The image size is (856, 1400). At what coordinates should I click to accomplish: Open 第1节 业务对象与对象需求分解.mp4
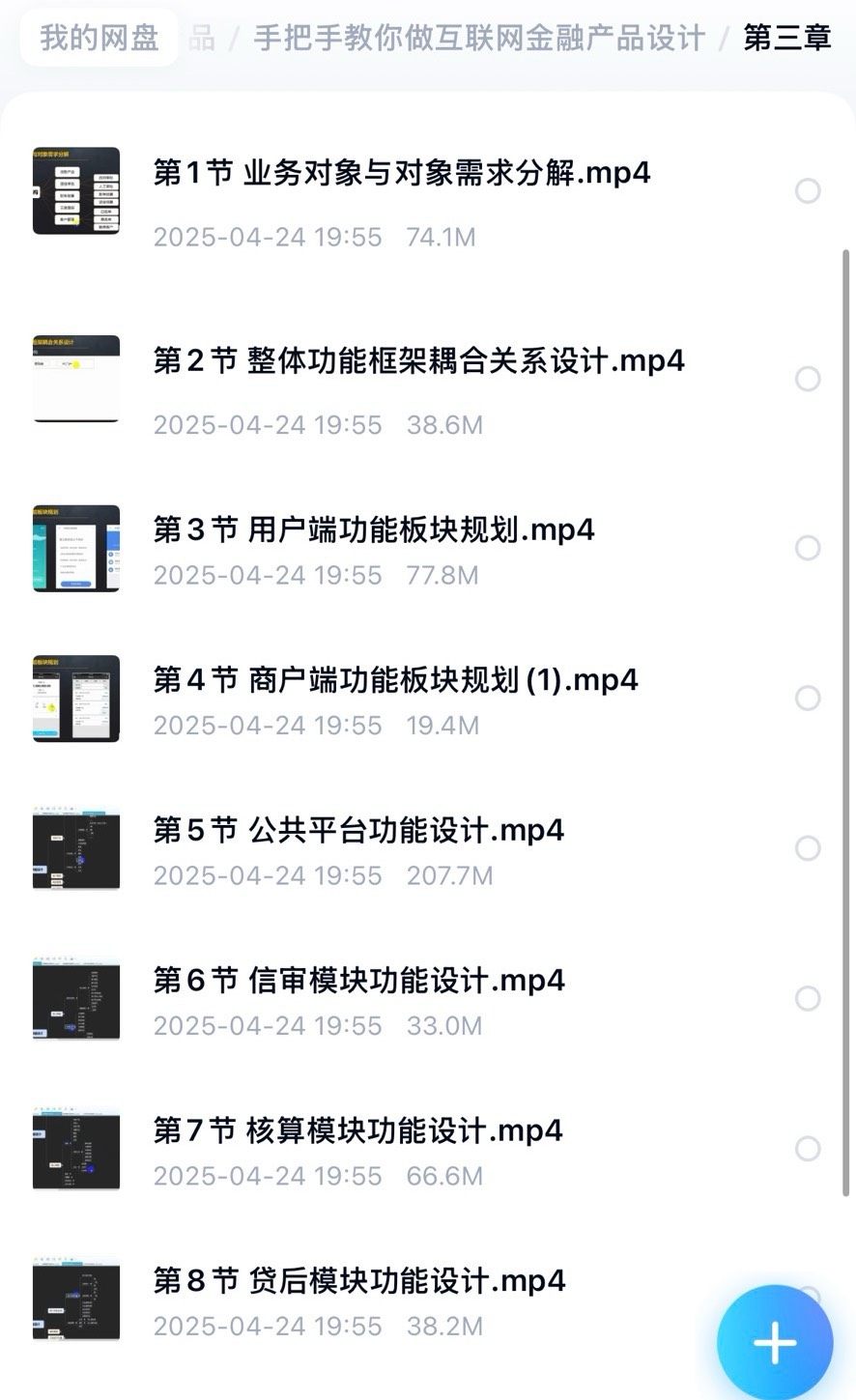(401, 174)
